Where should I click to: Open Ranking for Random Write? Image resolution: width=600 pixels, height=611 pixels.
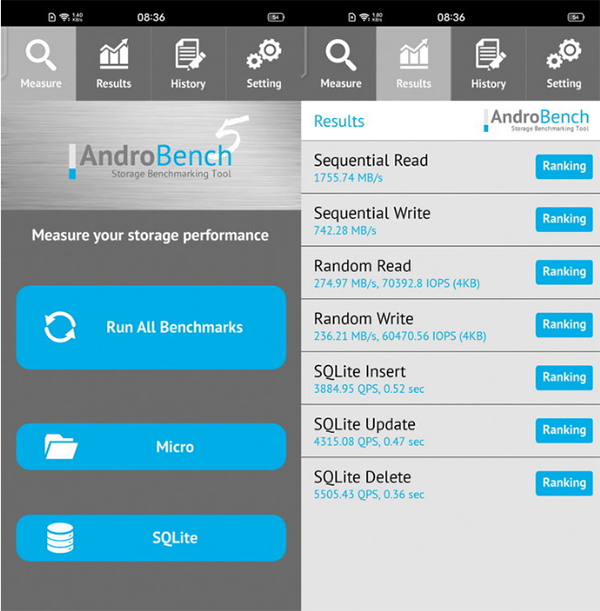(563, 324)
